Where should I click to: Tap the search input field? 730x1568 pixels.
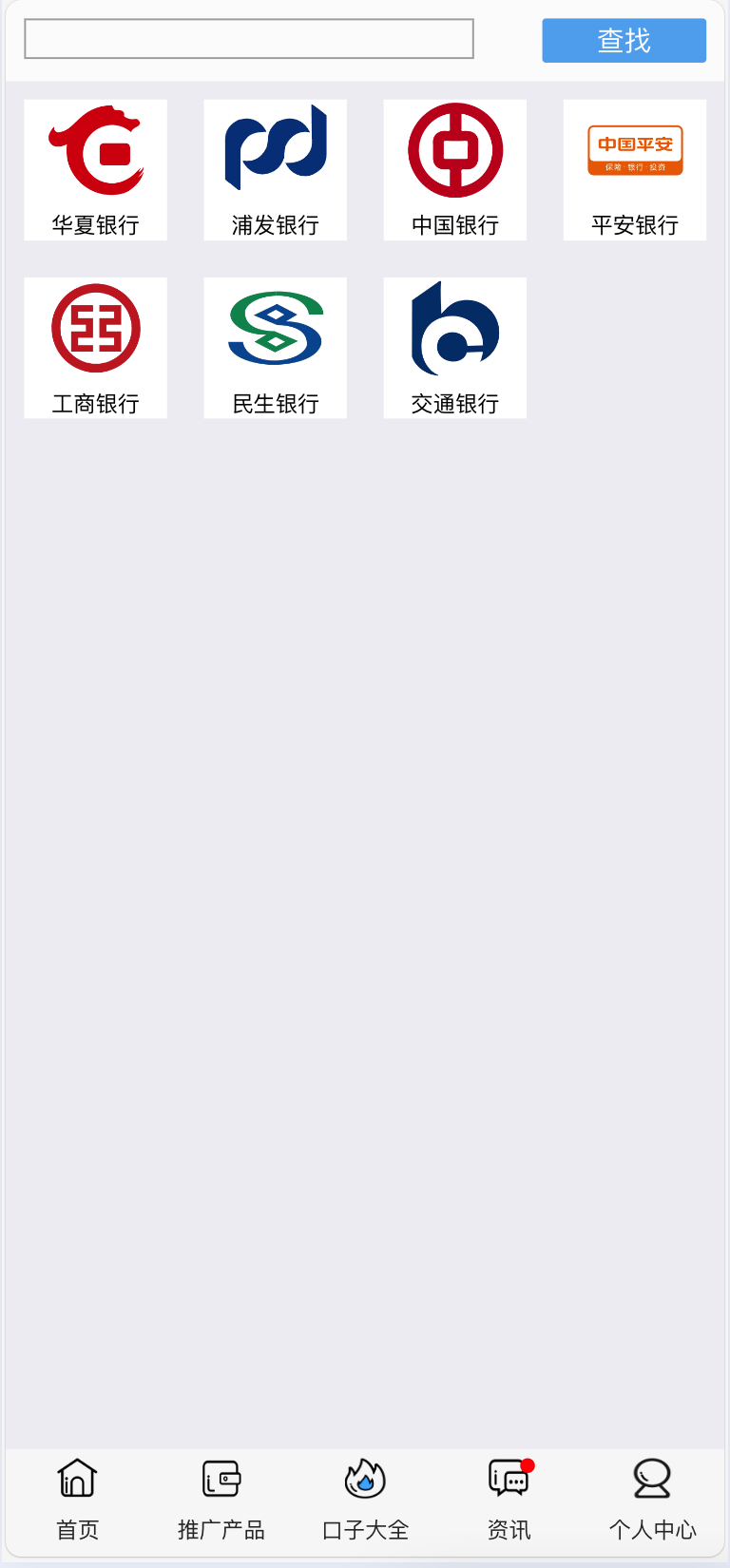coord(248,39)
